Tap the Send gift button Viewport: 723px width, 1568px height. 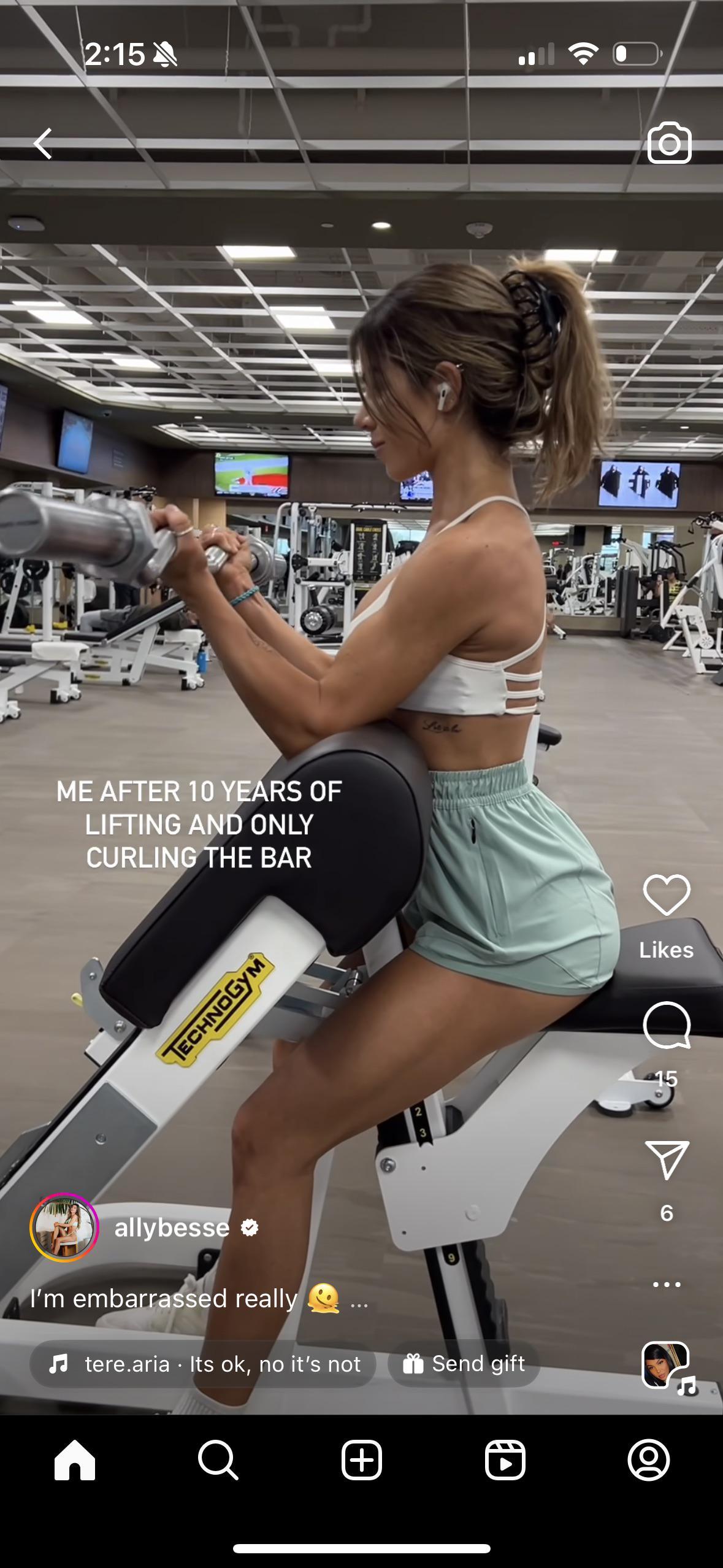tap(464, 1364)
